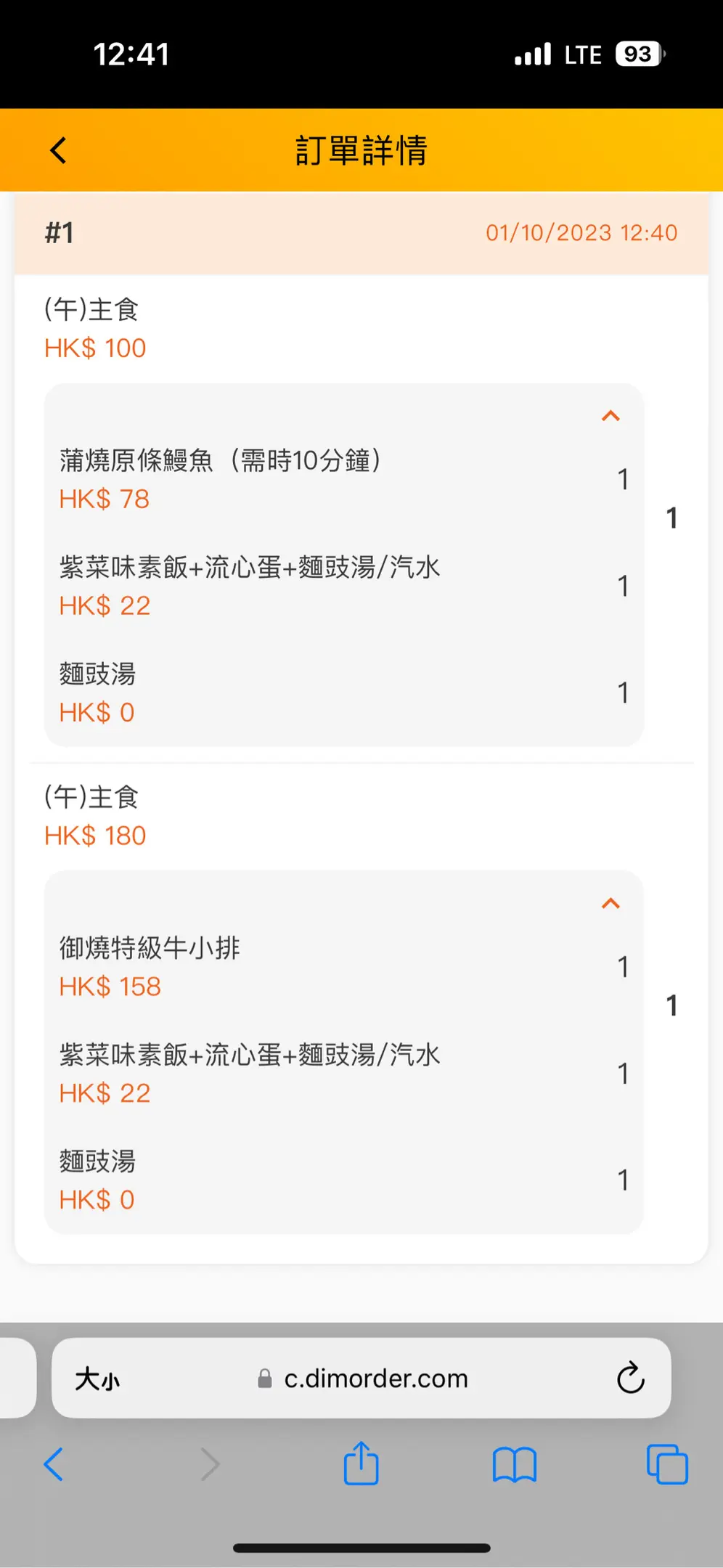This screenshot has width=723, height=1568.
Task: Tap the c.dimorder.com address bar
Action: [361, 1378]
